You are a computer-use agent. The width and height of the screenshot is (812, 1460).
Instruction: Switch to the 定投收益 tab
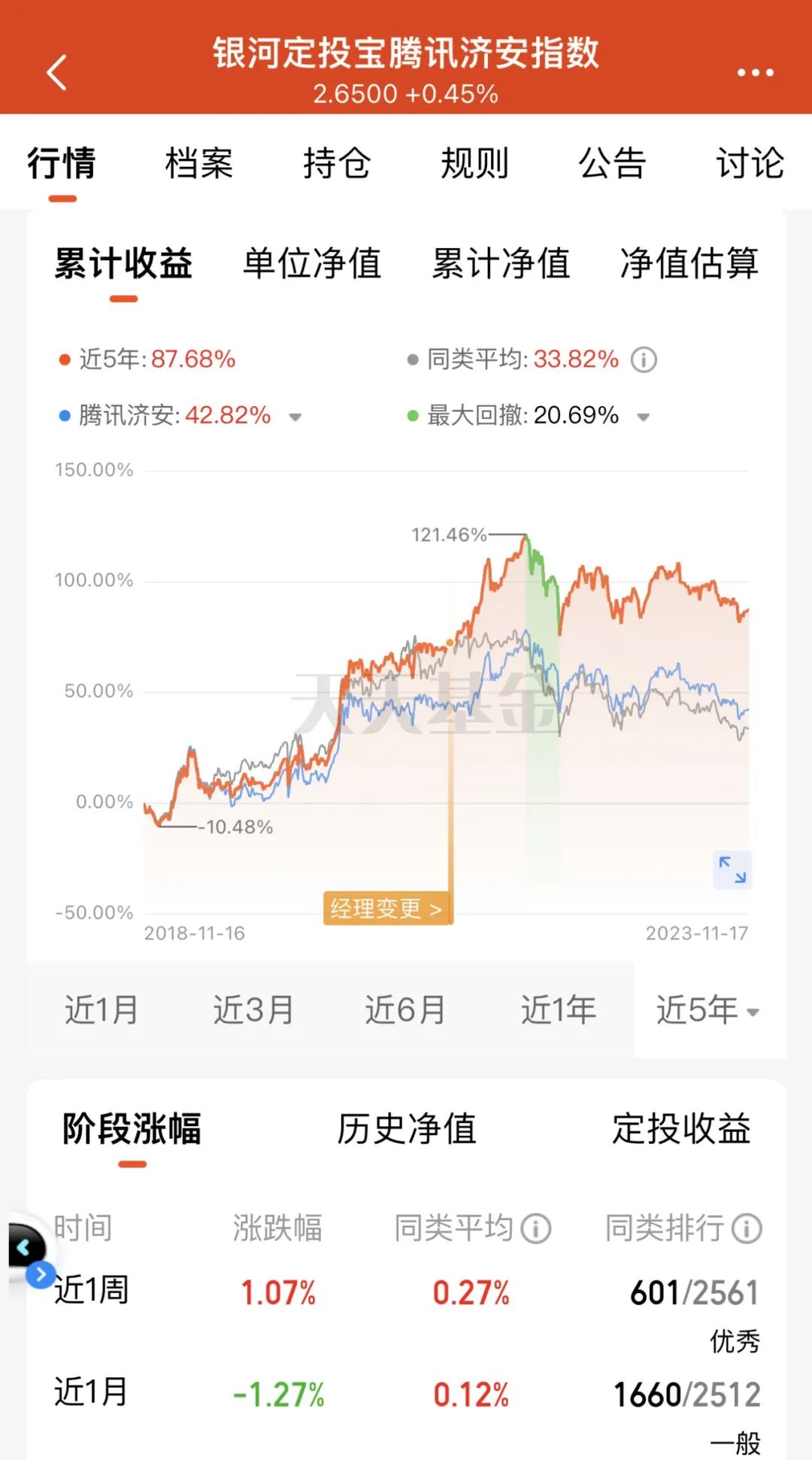[x=681, y=1128]
